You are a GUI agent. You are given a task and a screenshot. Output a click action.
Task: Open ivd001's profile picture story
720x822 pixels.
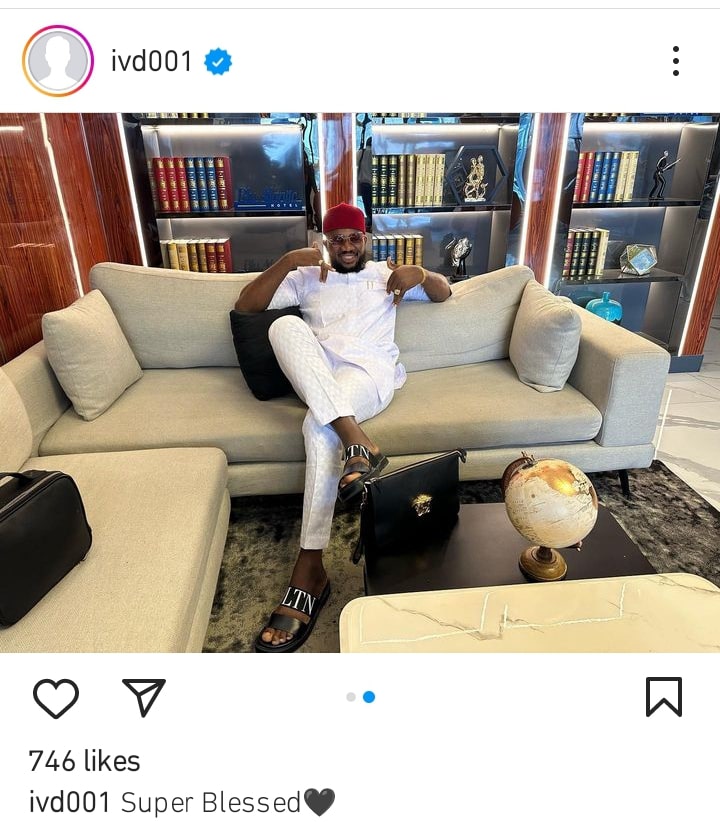[58, 61]
